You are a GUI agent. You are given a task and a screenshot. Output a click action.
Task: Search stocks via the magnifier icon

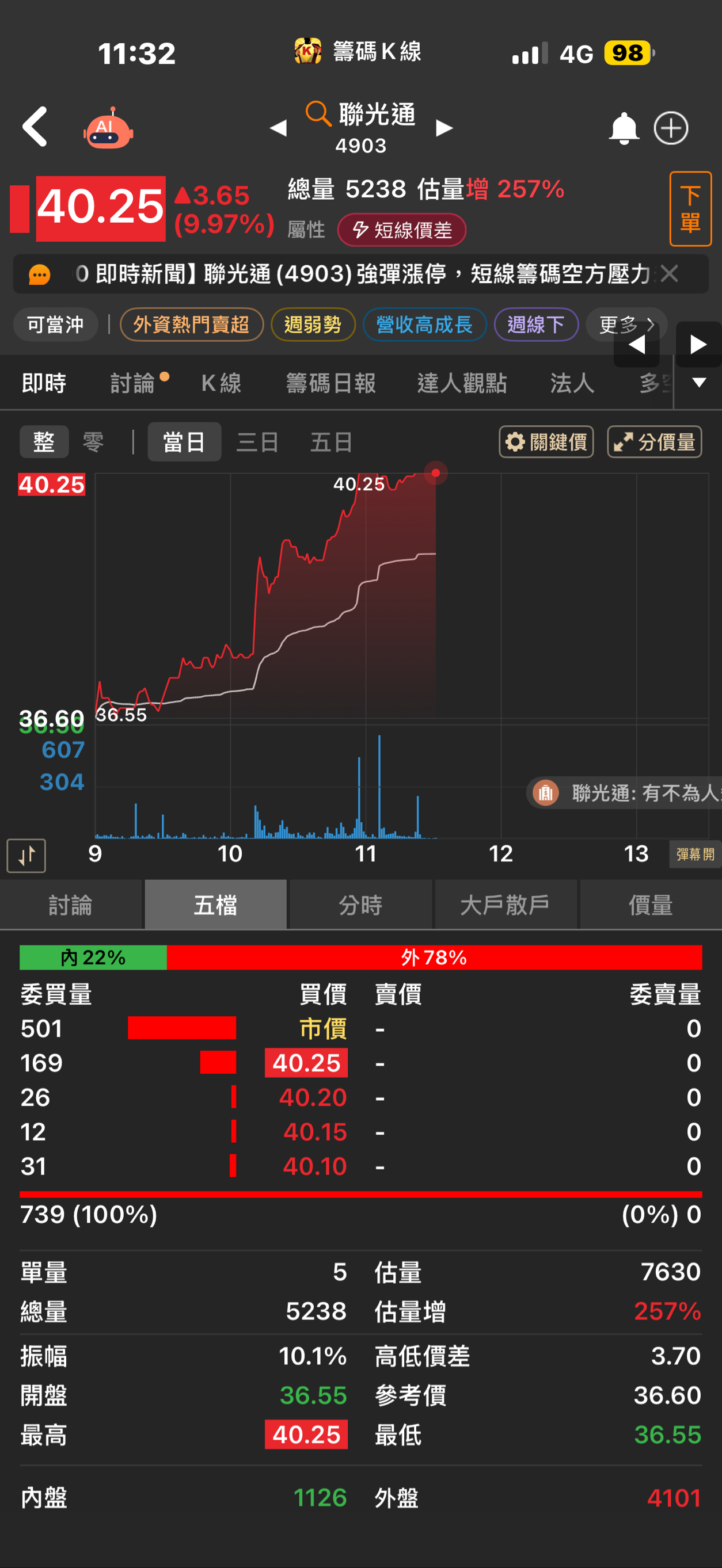318,113
